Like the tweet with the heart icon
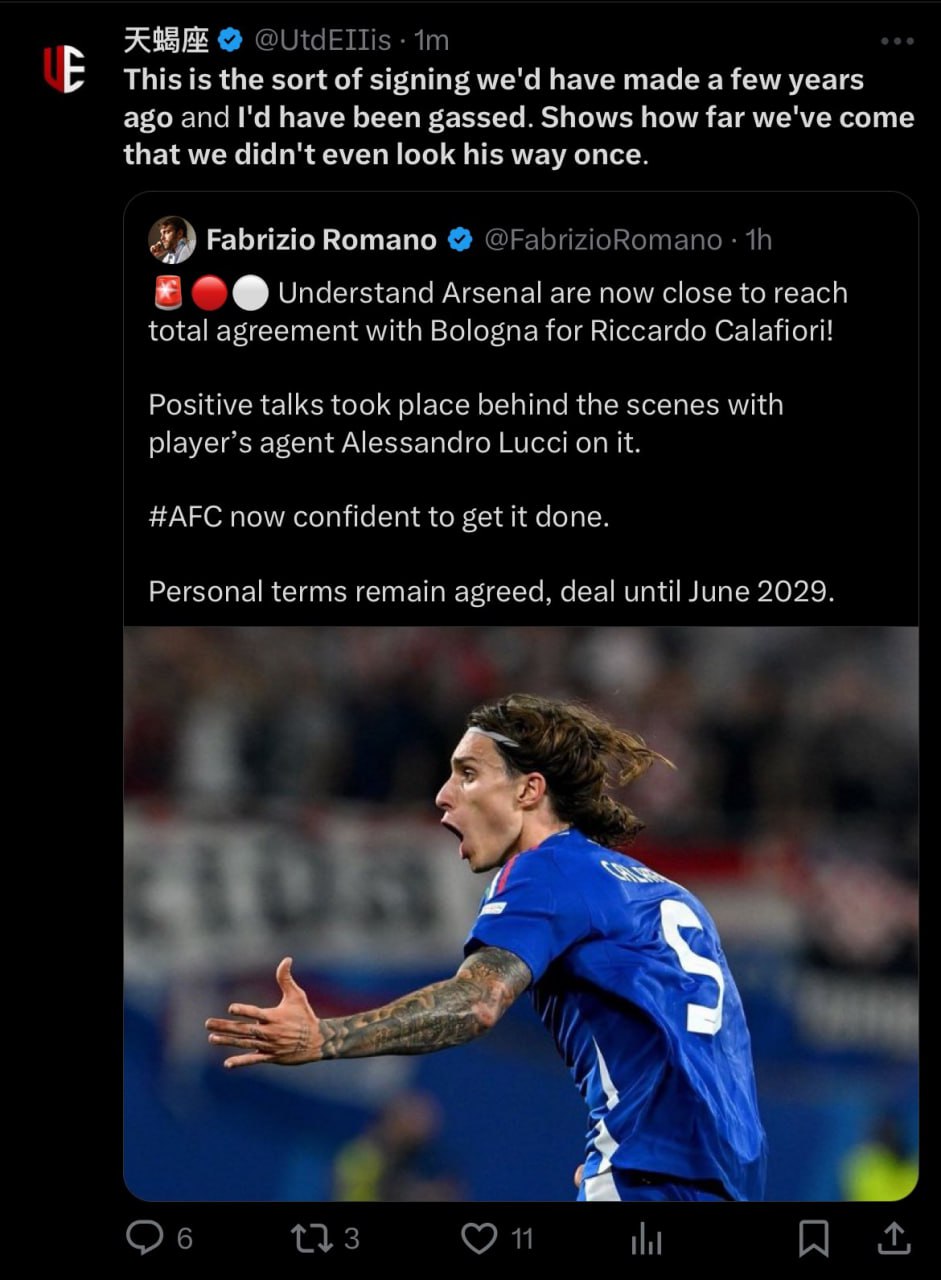 pos(479,1238)
